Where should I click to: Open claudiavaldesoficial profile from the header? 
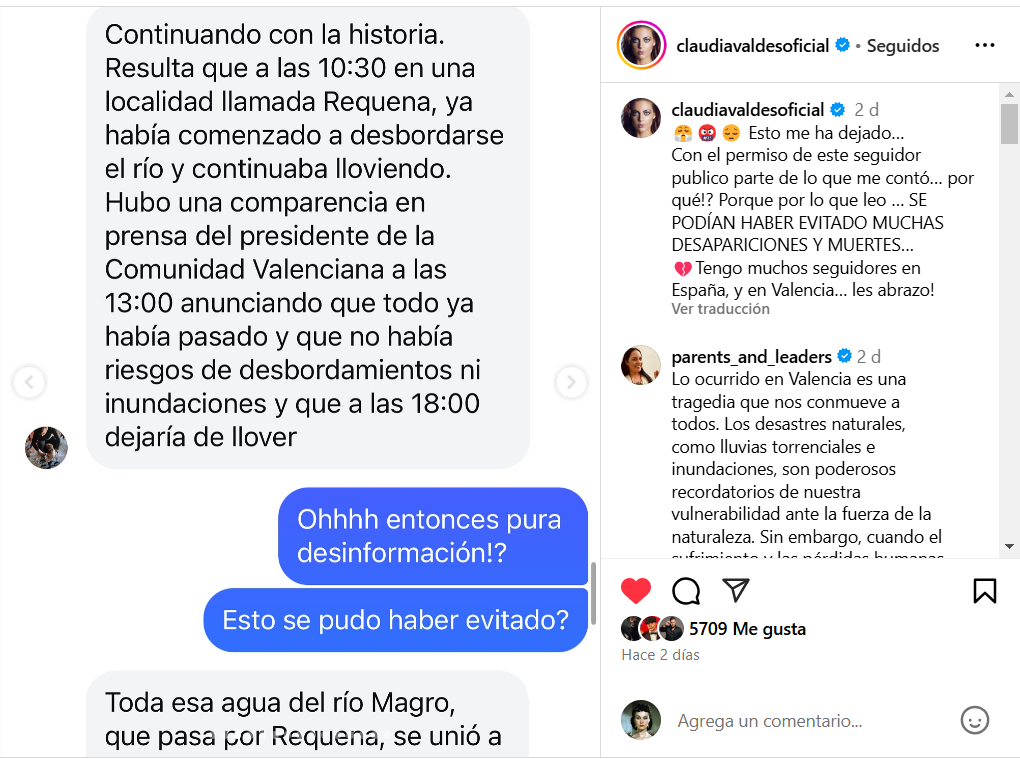(x=752, y=46)
